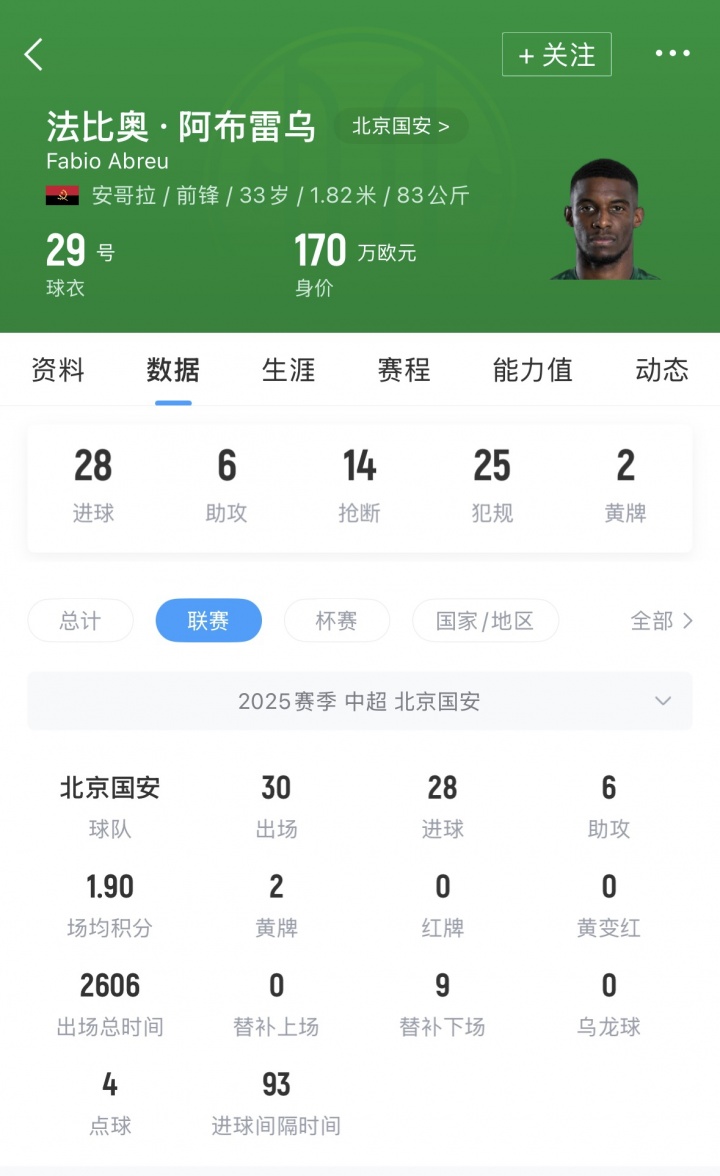Follow the player with 关注 button
The width and height of the screenshot is (720, 1176).
point(556,55)
